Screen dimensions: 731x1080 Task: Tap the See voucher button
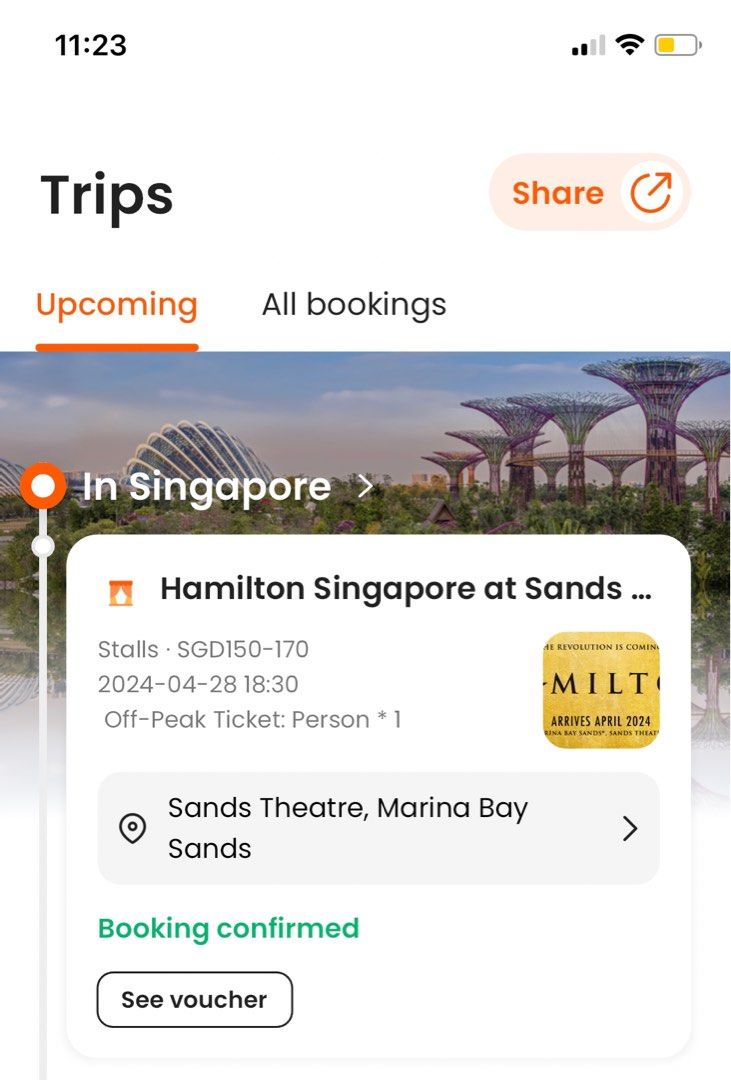coord(194,999)
